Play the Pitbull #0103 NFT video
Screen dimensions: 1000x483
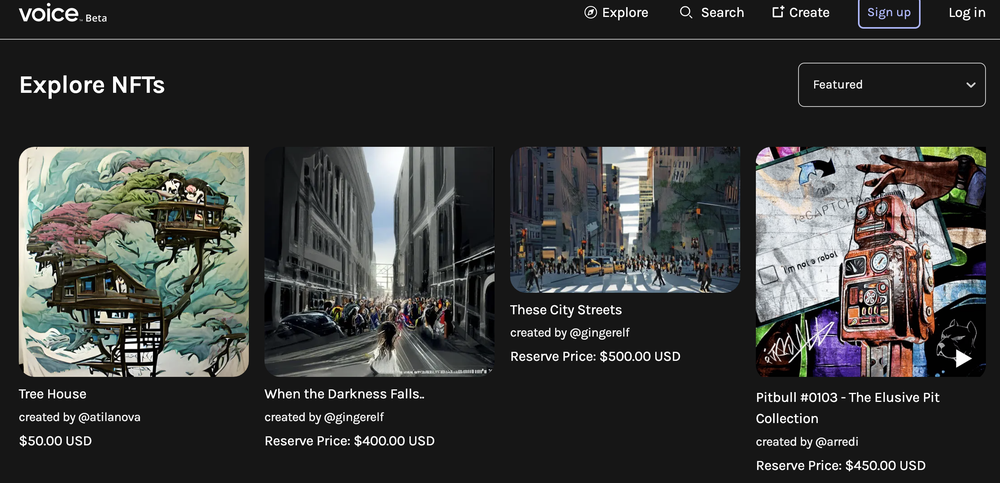tap(962, 358)
